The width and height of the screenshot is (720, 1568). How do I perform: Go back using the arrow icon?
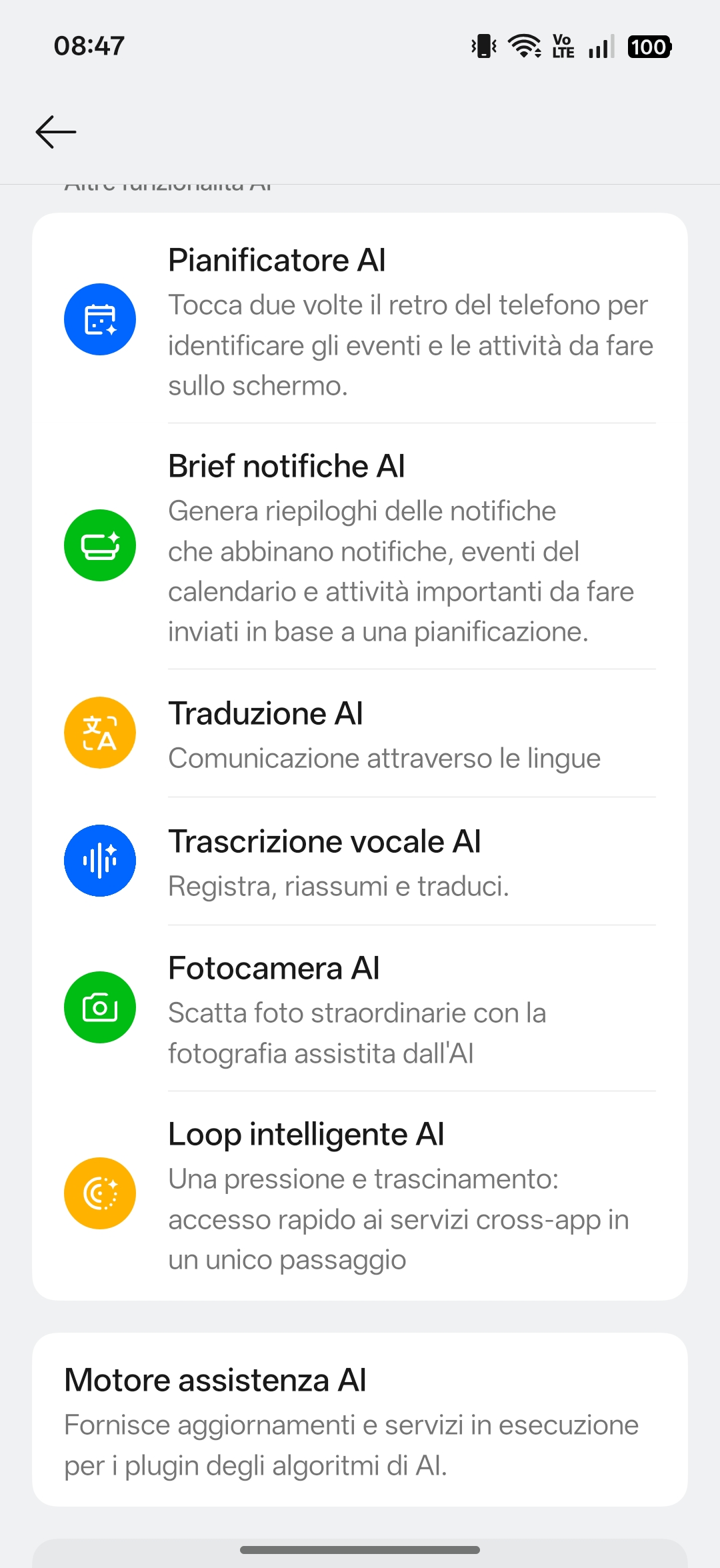click(56, 131)
